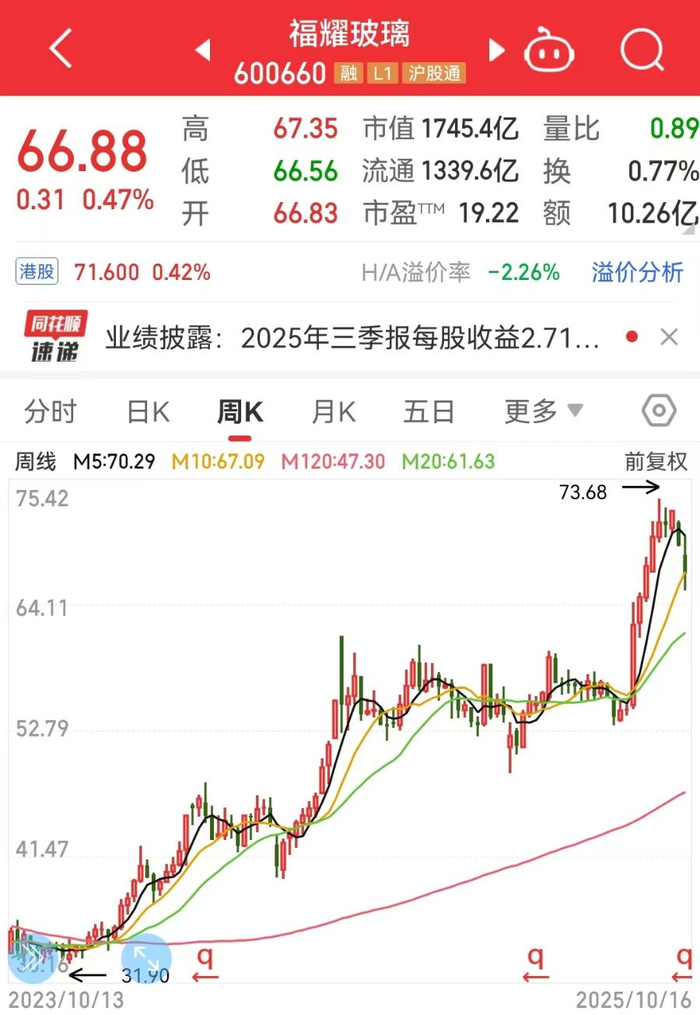Open 溢价分析 link

click(x=637, y=272)
